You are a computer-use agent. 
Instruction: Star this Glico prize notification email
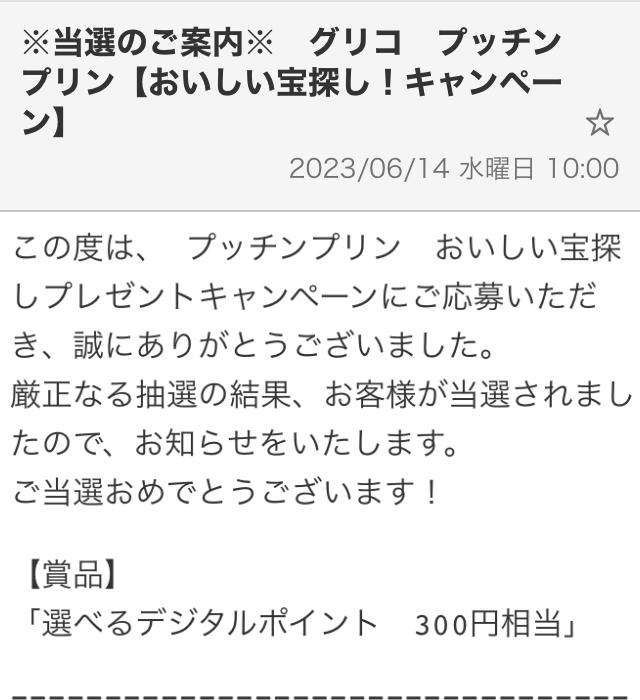point(599,123)
